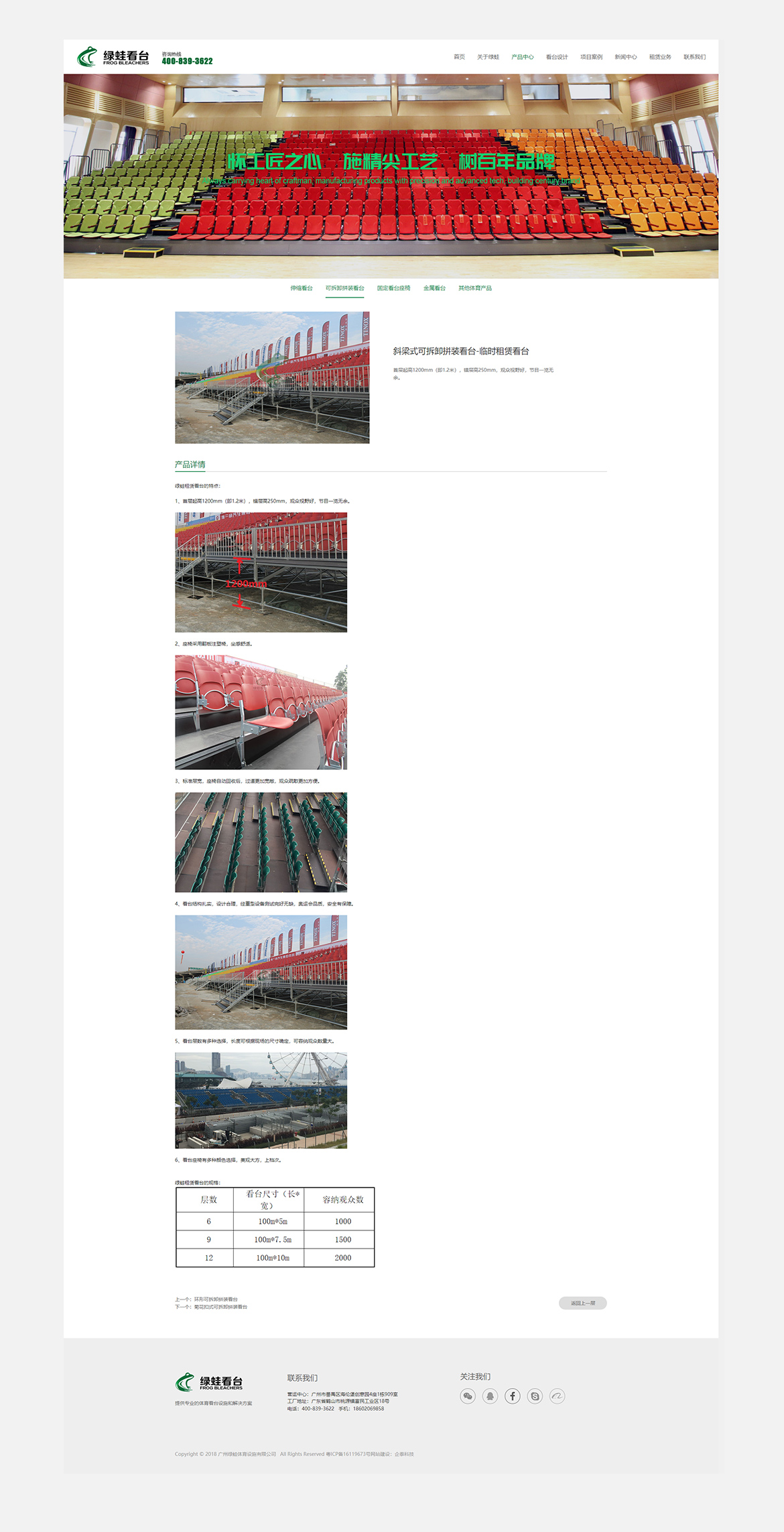Image resolution: width=784 pixels, height=1532 pixels.
Task: Open the 其他体育产品 category tab
Action: [x=475, y=288]
